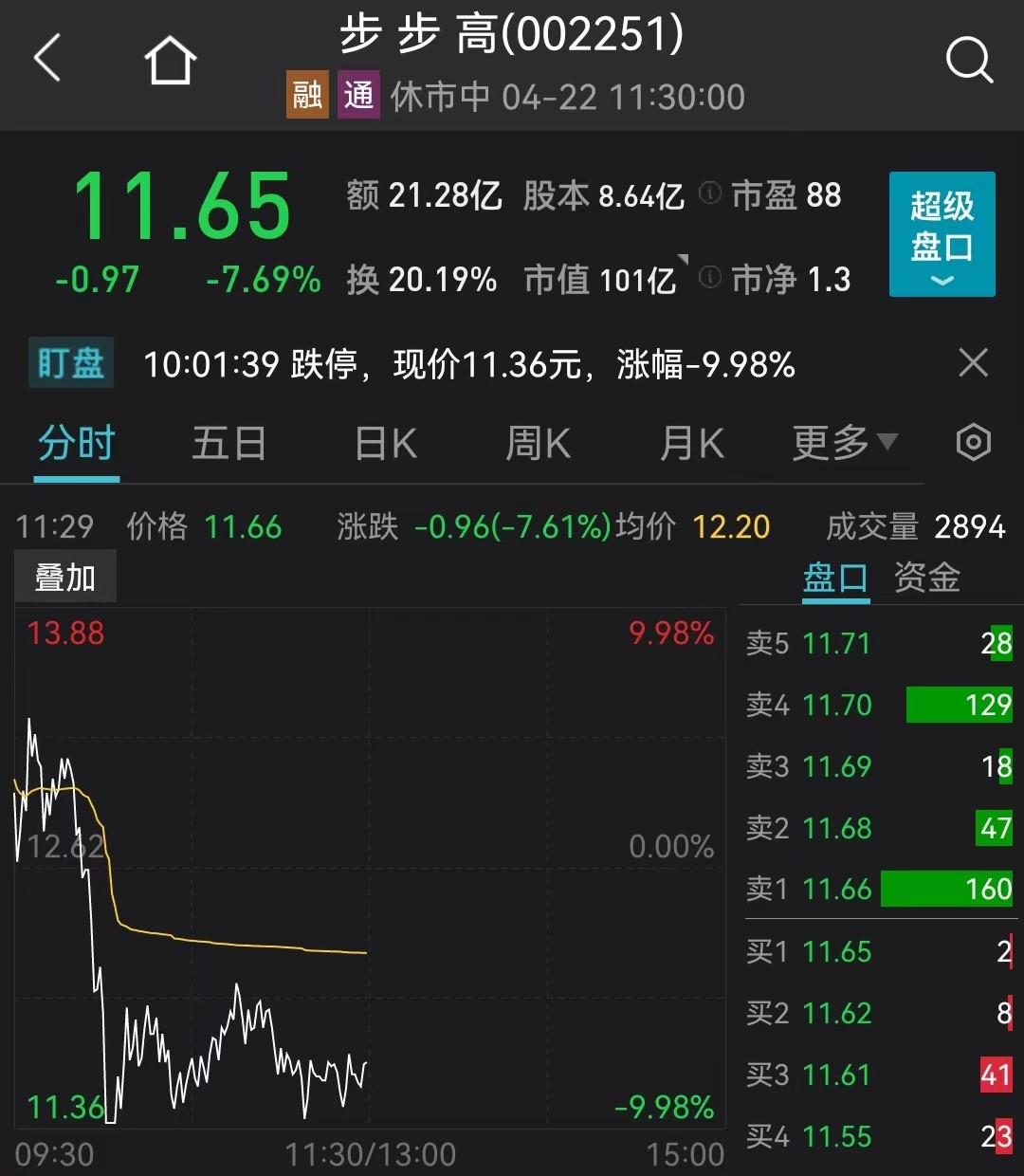Tap the home icon in the header

pyautogui.click(x=171, y=61)
